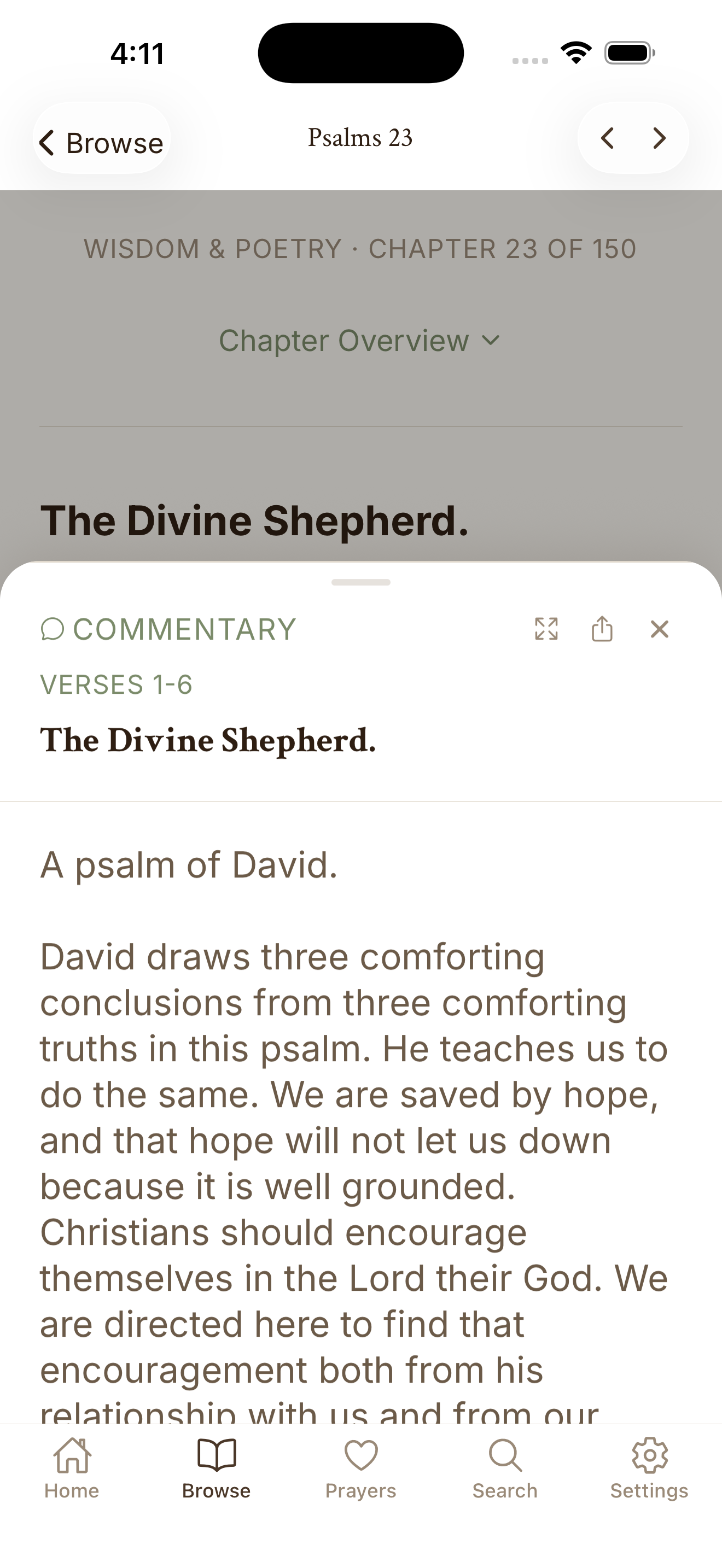
Task: Expand the commentary to fullscreen
Action: (x=546, y=629)
